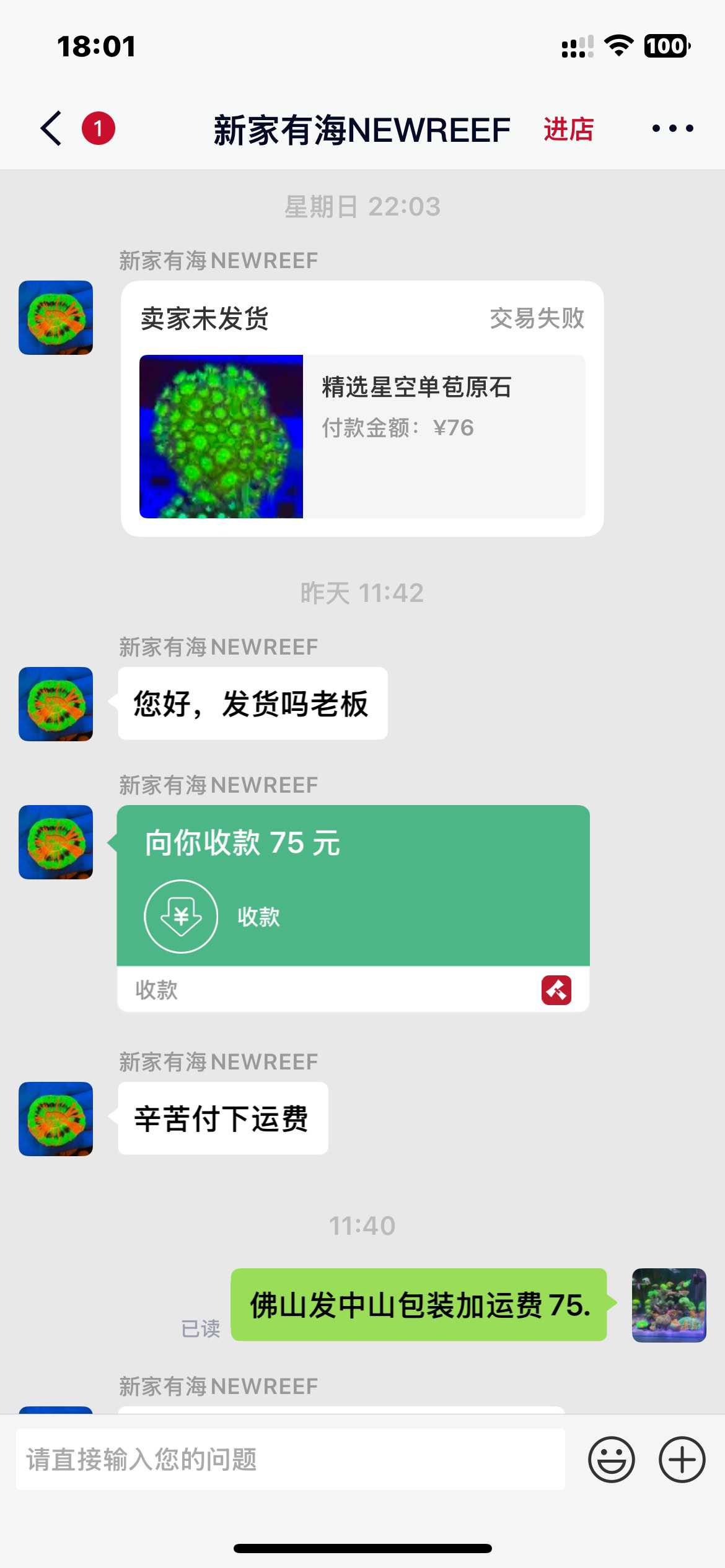725x1568 pixels.
Task: Go back from this chat
Action: point(51,129)
